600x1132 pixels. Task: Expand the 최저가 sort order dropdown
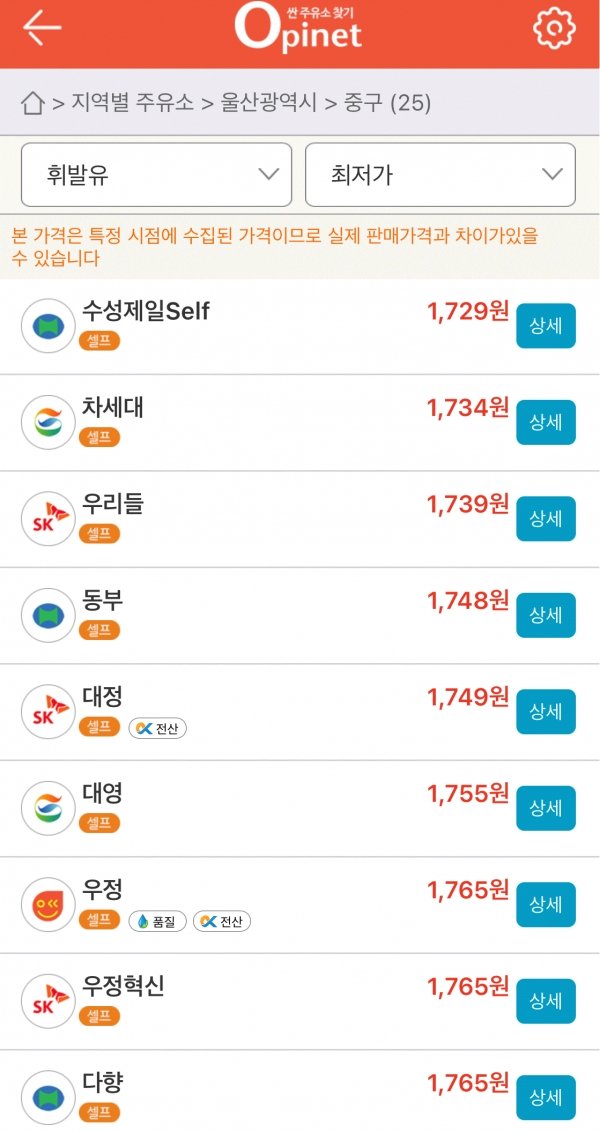coord(440,175)
